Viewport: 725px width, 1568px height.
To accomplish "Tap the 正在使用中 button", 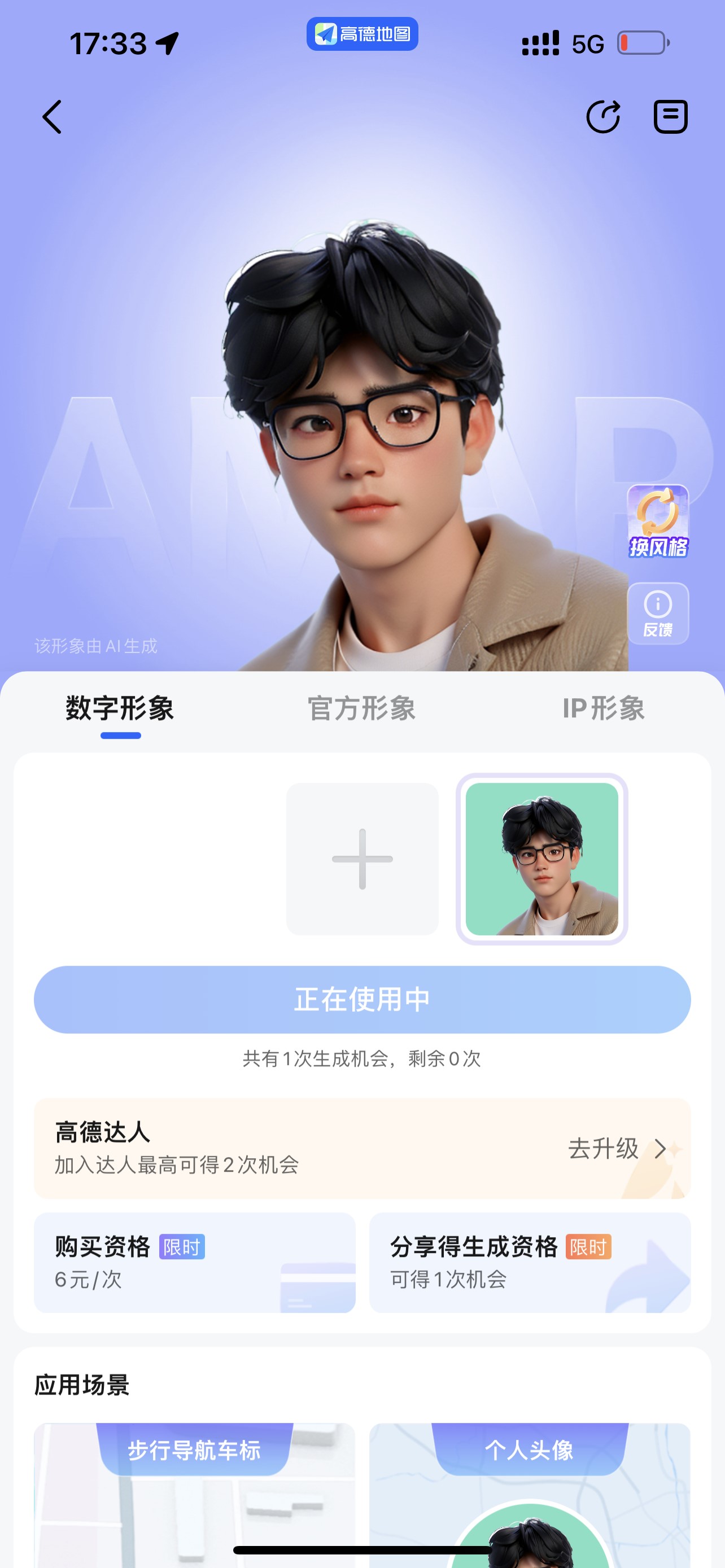I will click(x=362, y=1000).
